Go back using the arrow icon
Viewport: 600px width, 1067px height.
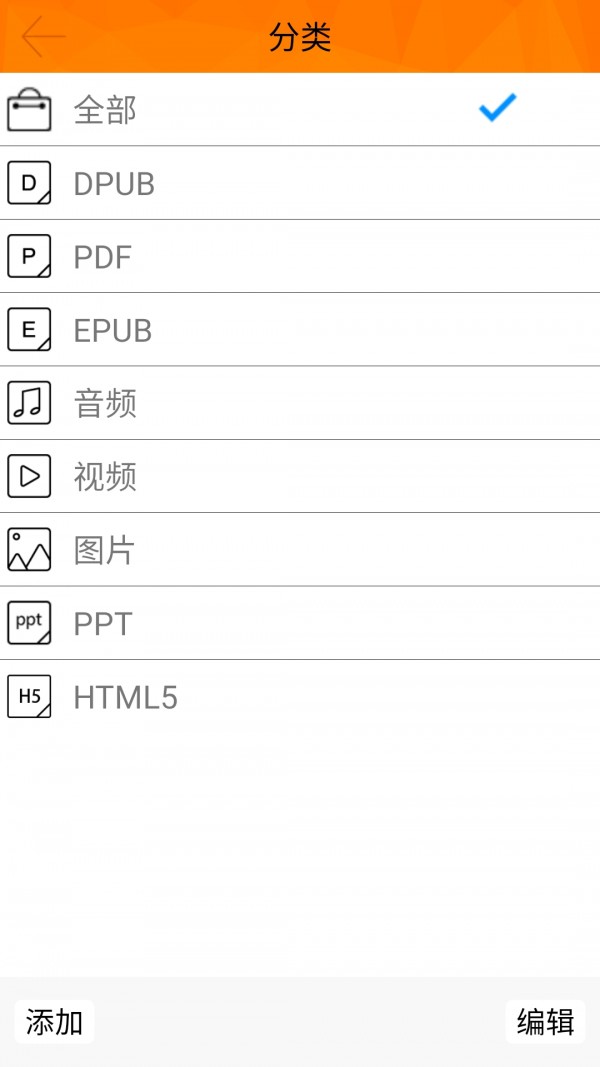click(43, 37)
